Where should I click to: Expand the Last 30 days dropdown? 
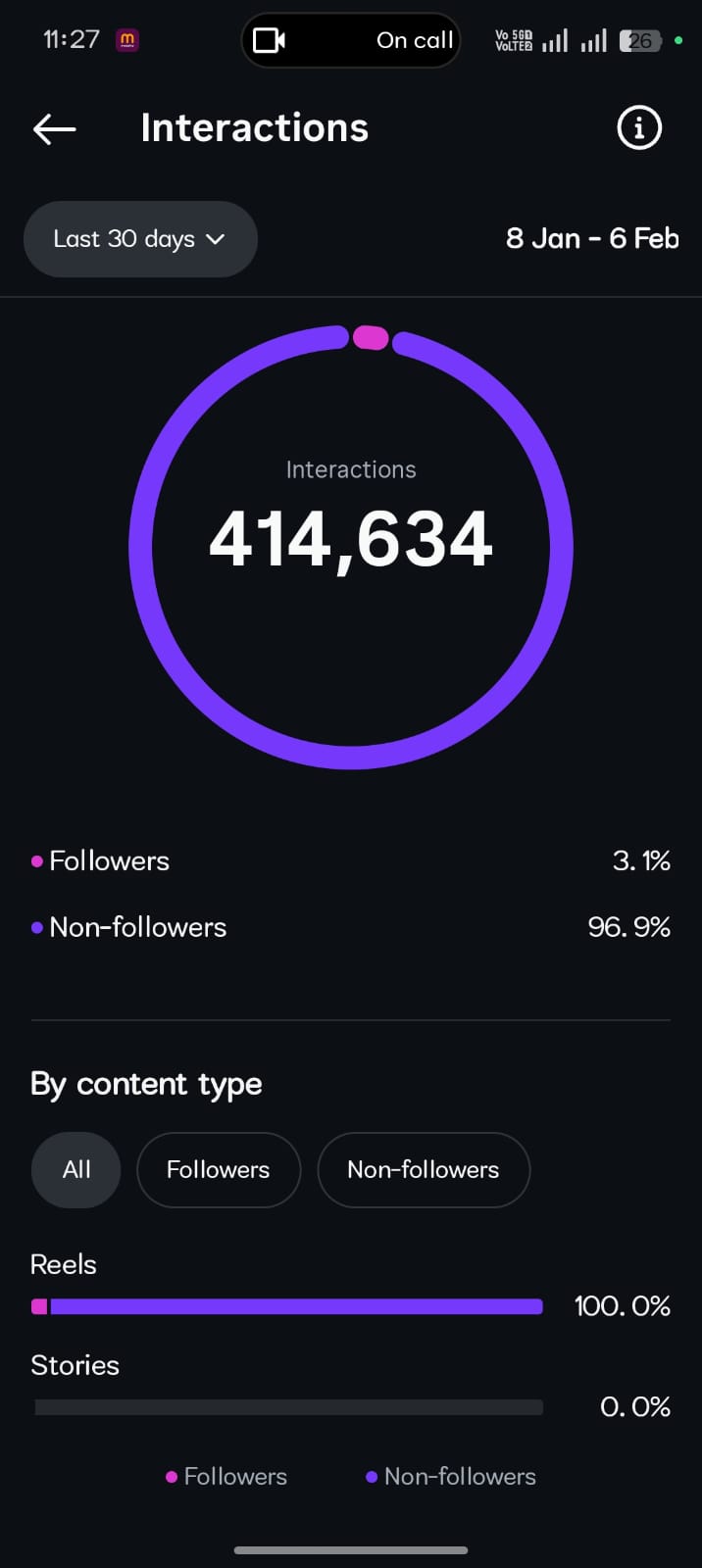[x=140, y=239]
